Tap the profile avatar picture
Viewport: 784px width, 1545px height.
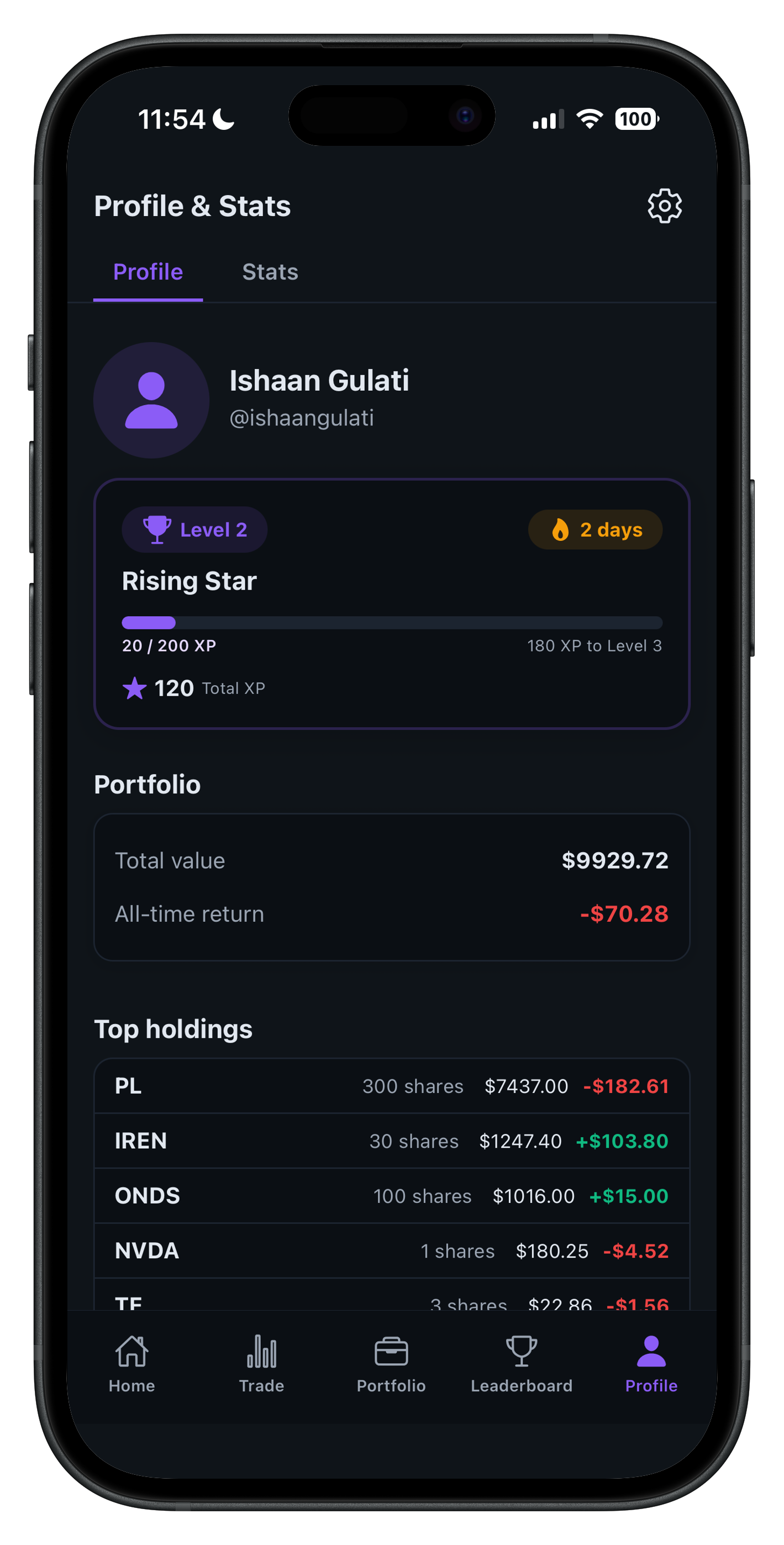point(151,400)
